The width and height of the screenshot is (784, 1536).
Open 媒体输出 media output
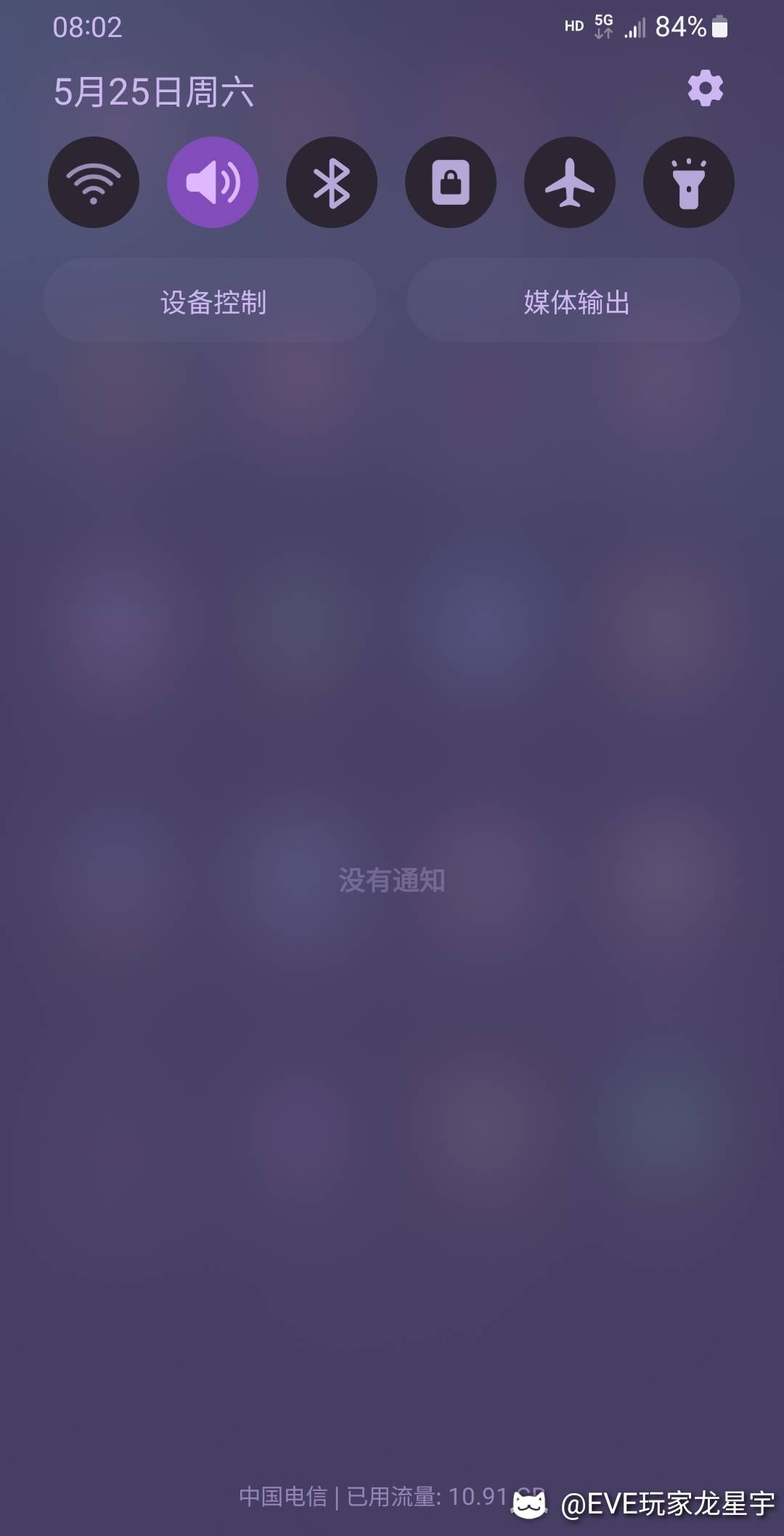[x=573, y=300]
